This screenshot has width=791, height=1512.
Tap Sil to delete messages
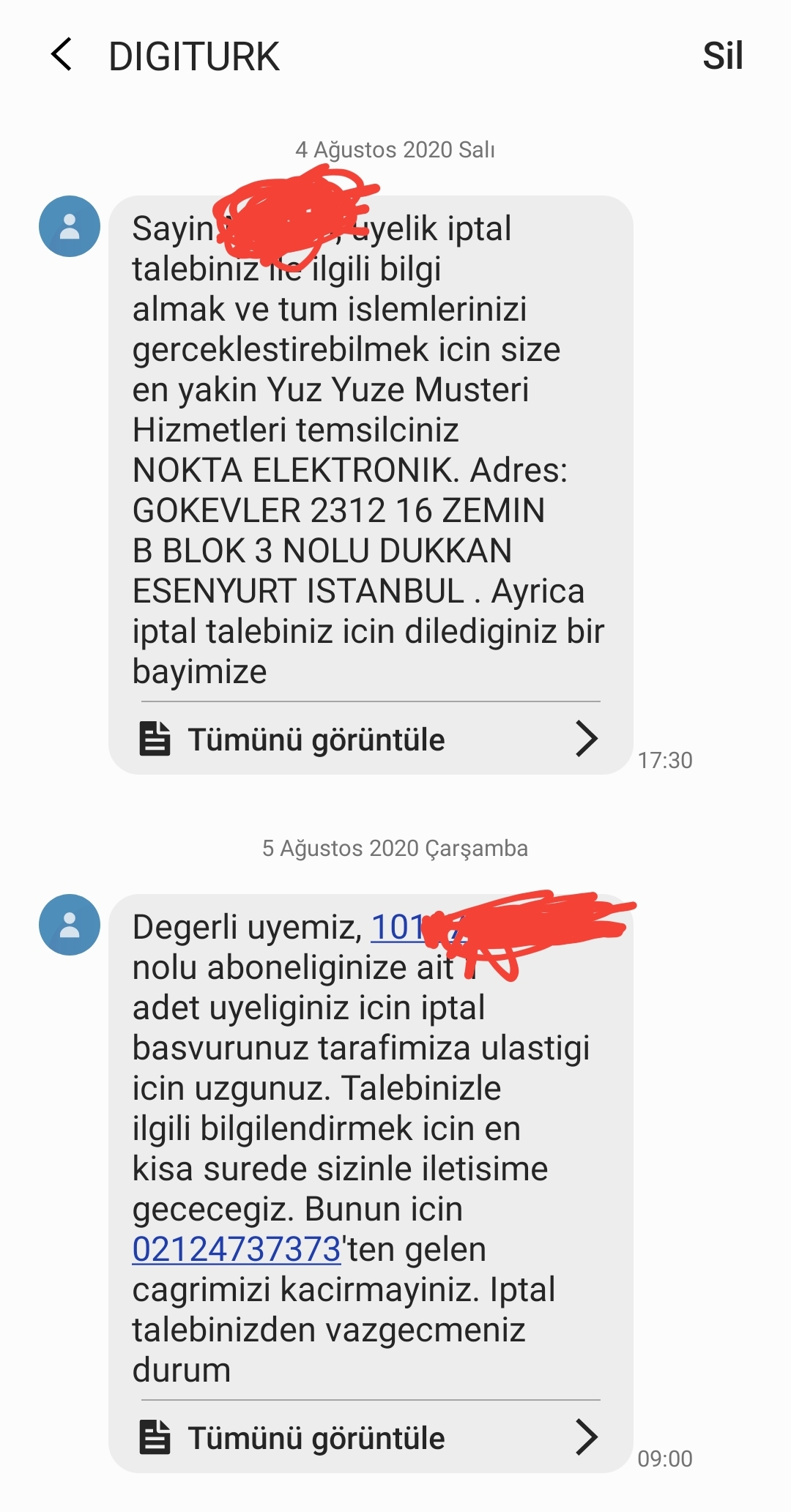pyautogui.click(x=722, y=56)
